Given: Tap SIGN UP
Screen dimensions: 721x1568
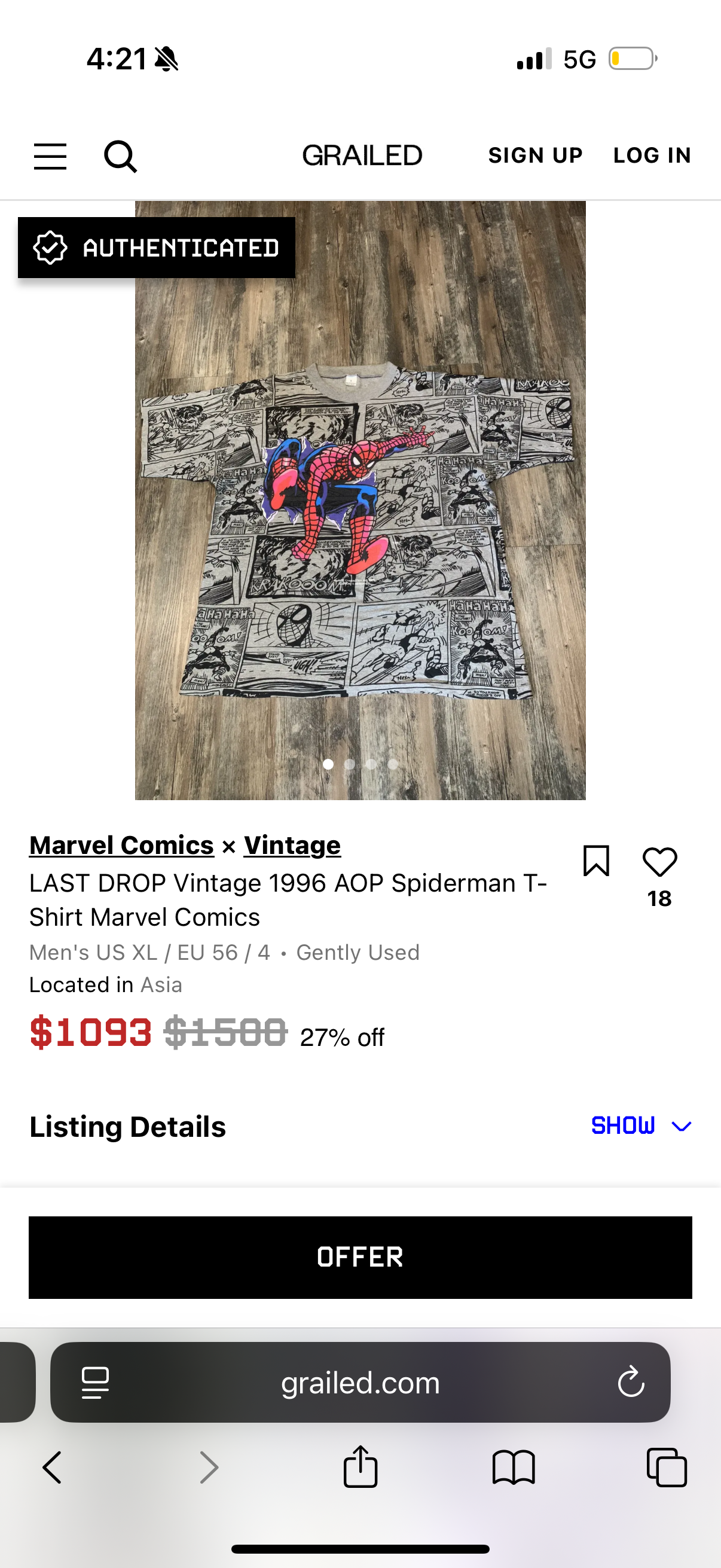Looking at the screenshot, I should click(536, 155).
